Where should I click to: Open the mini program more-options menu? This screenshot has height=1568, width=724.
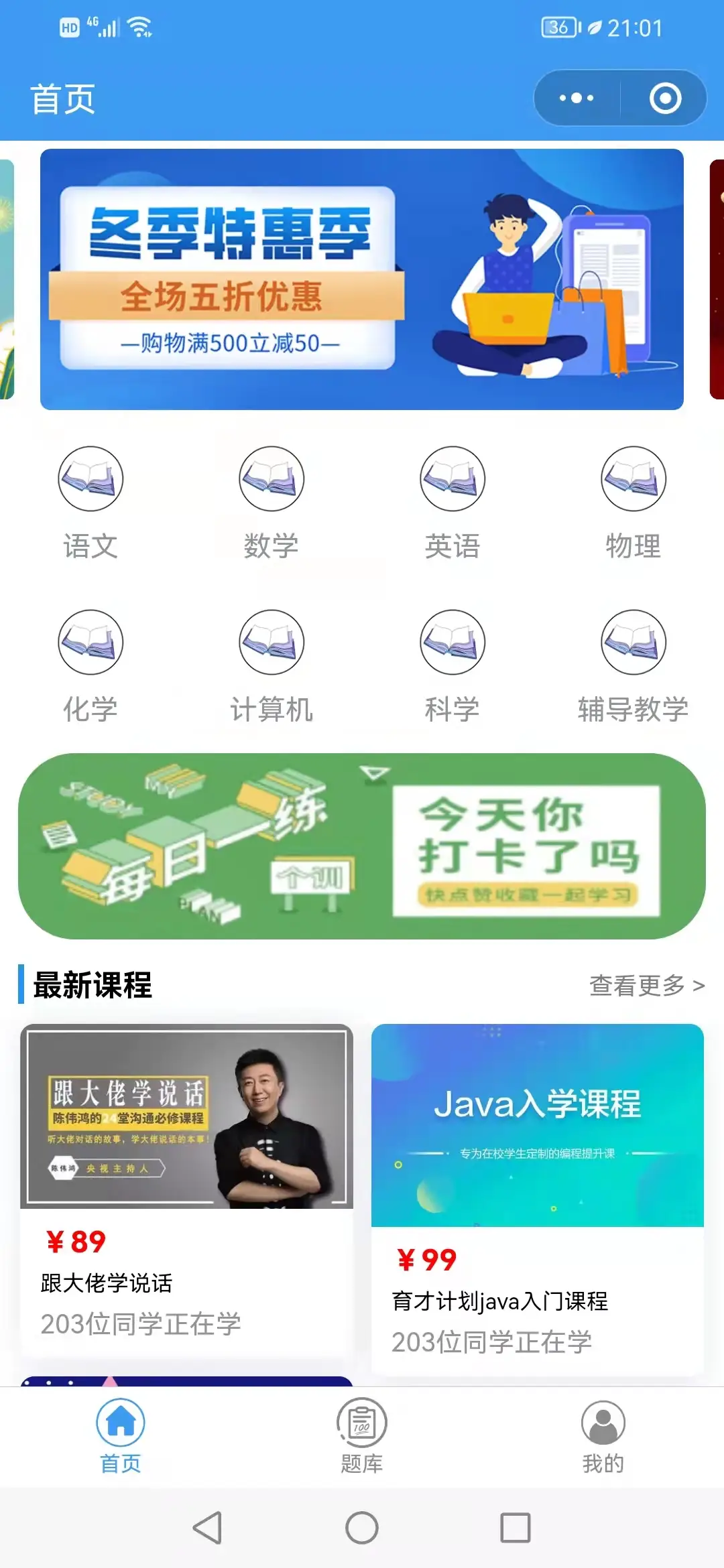[x=577, y=99]
